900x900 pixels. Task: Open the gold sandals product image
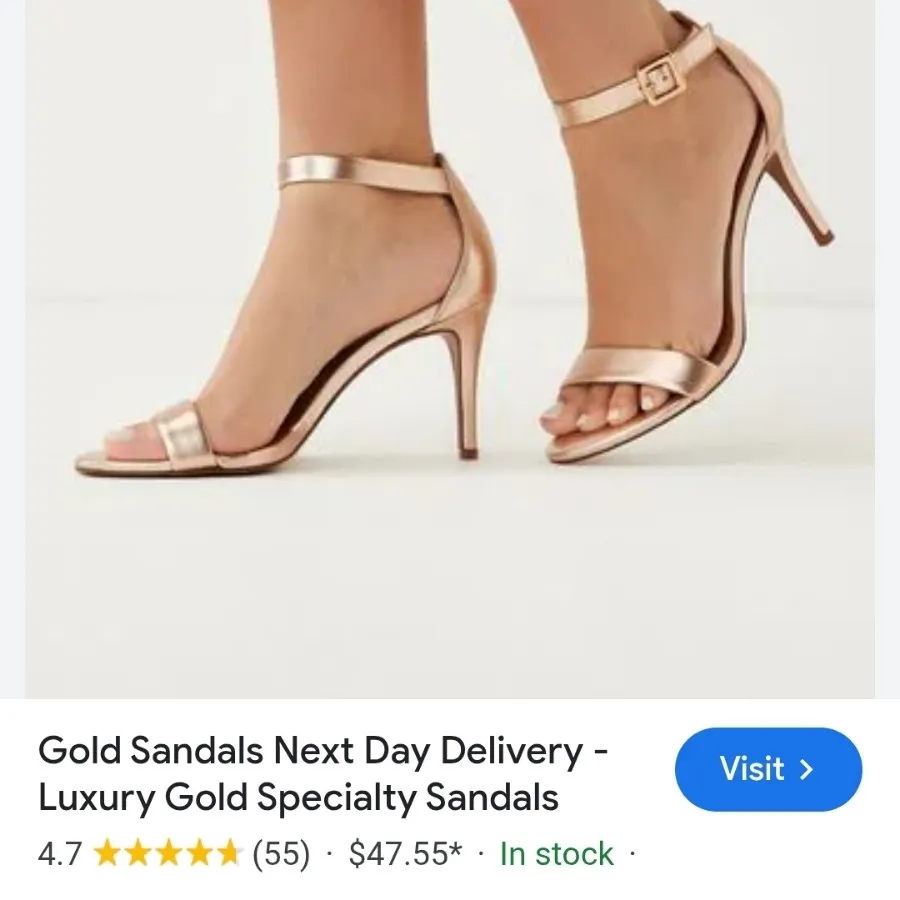450,340
